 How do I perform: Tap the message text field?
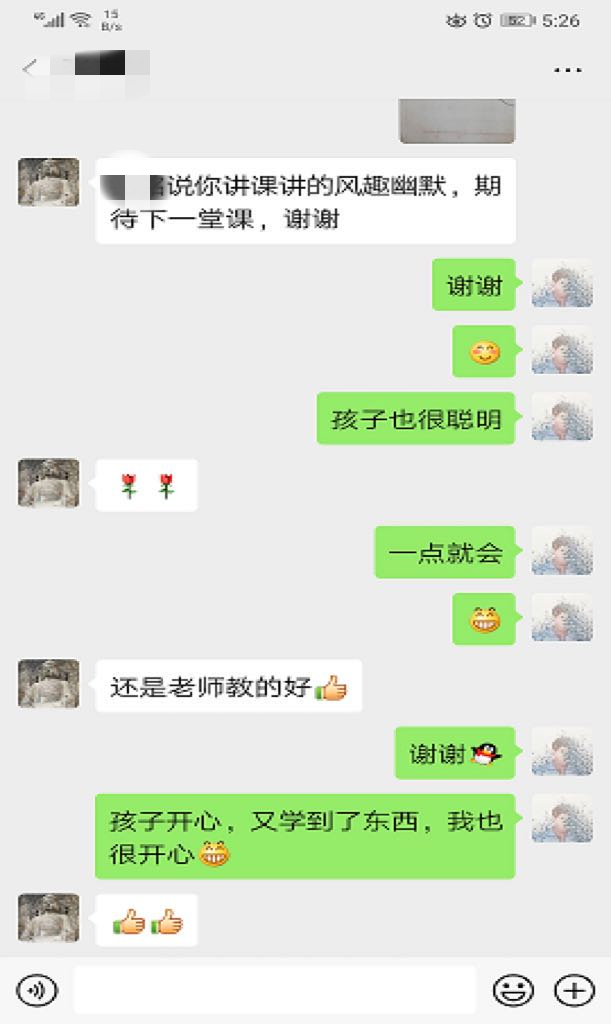(x=274, y=990)
